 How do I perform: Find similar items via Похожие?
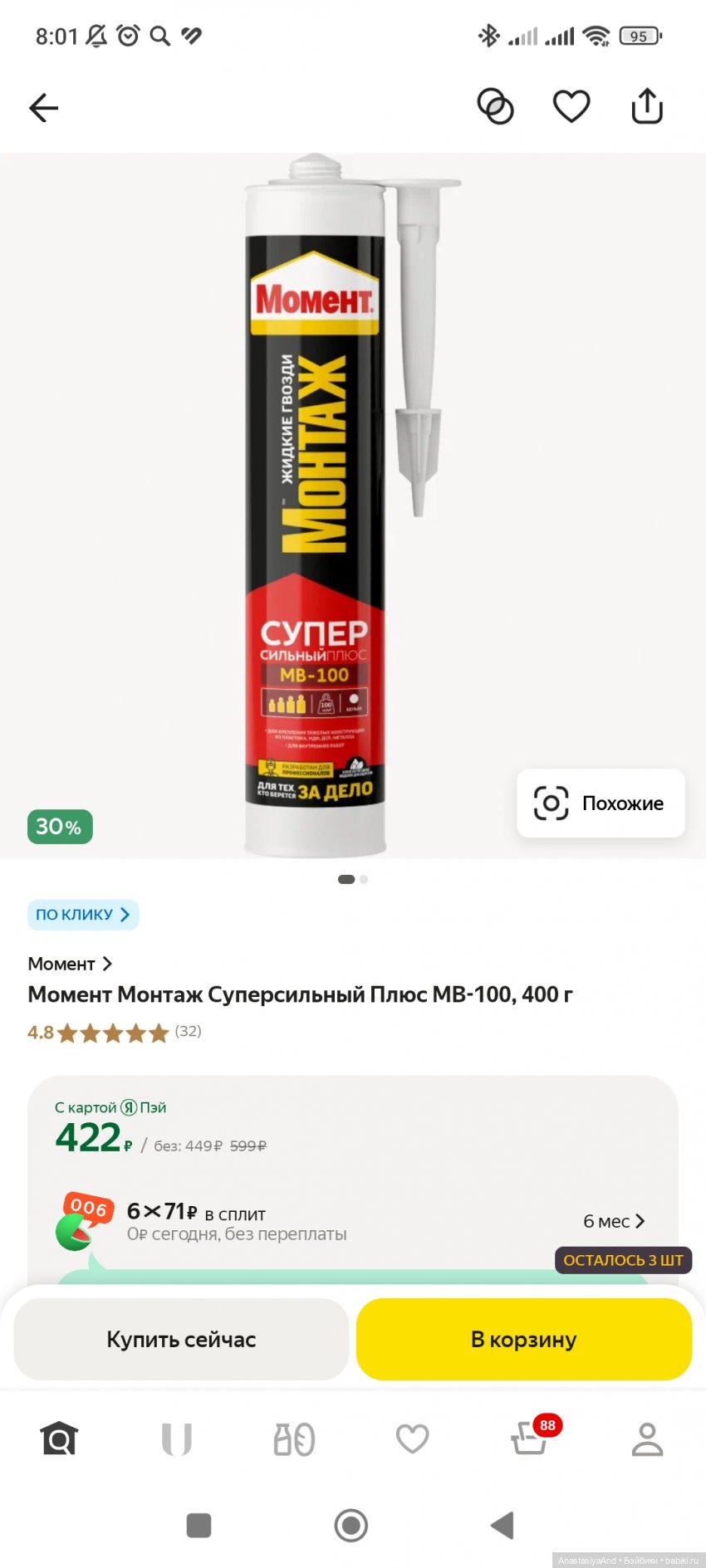pos(601,804)
